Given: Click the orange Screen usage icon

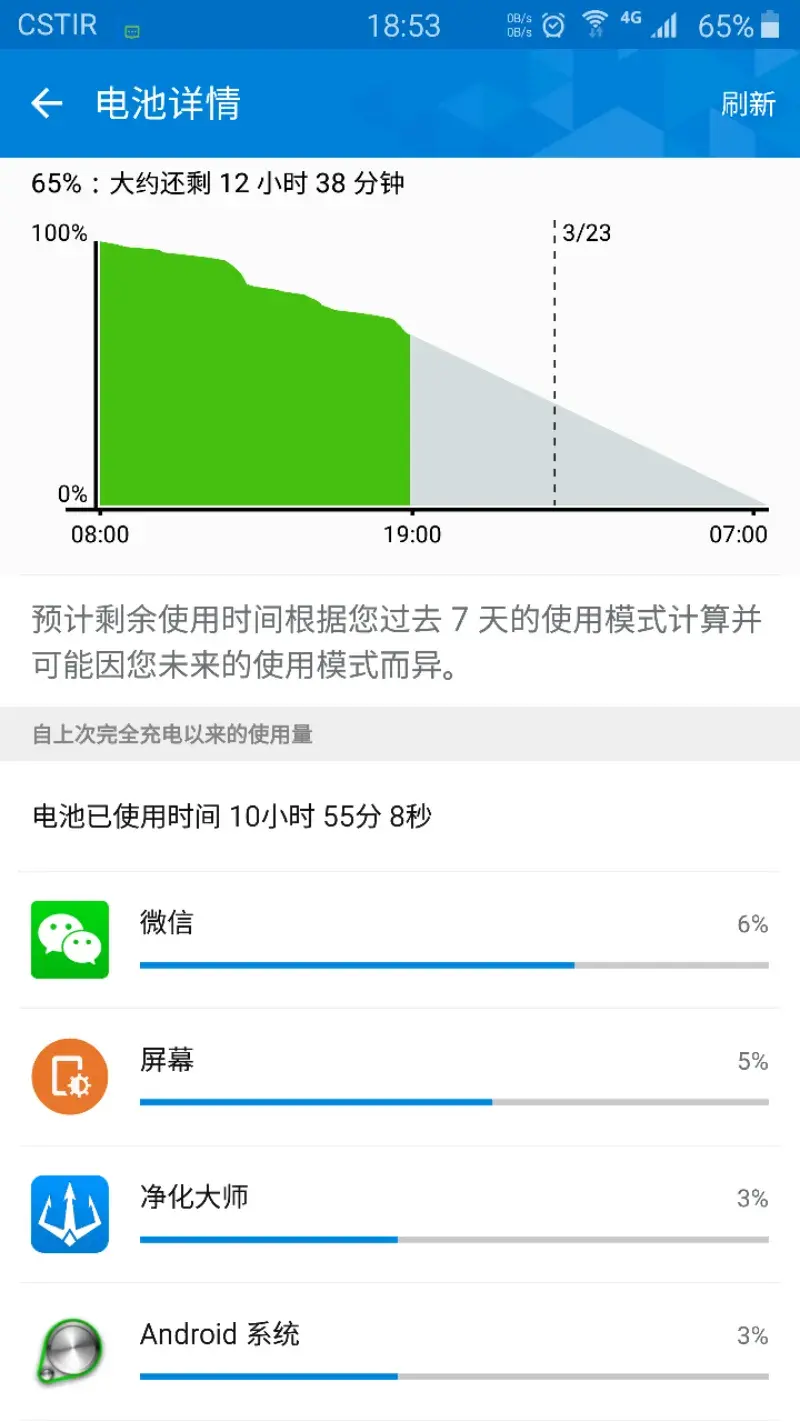Looking at the screenshot, I should click(x=68, y=1076).
